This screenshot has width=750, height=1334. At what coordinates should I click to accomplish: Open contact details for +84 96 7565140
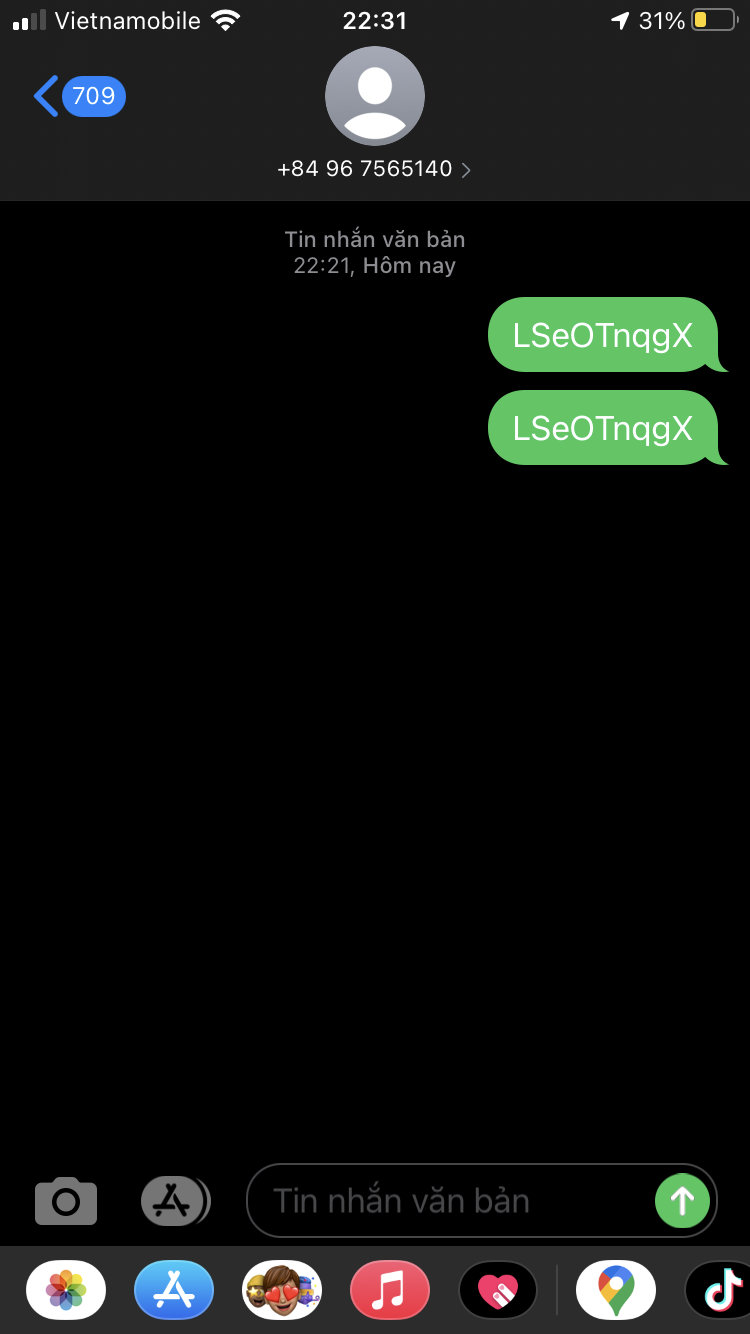coord(374,169)
